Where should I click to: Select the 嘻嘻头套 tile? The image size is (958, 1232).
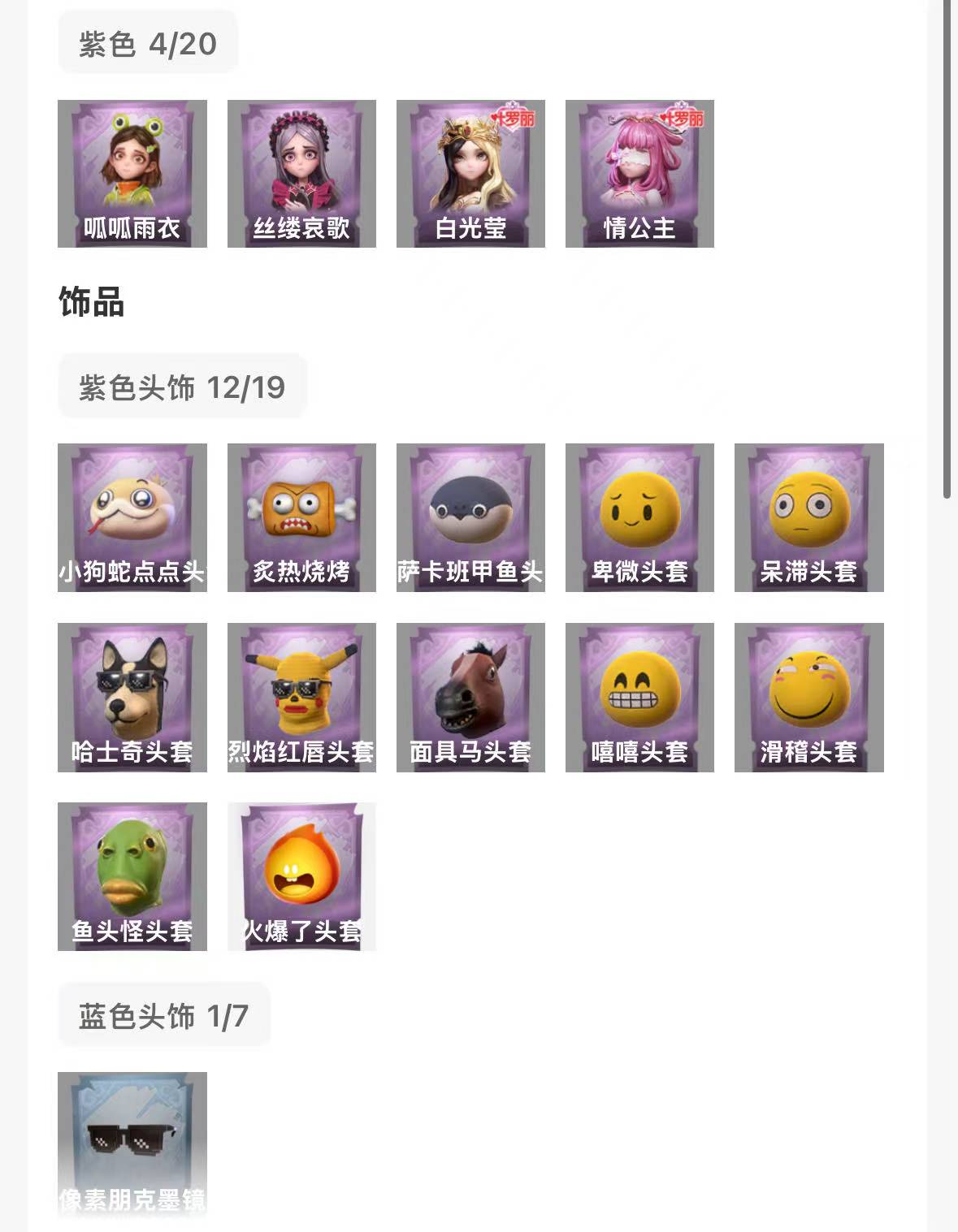639,697
